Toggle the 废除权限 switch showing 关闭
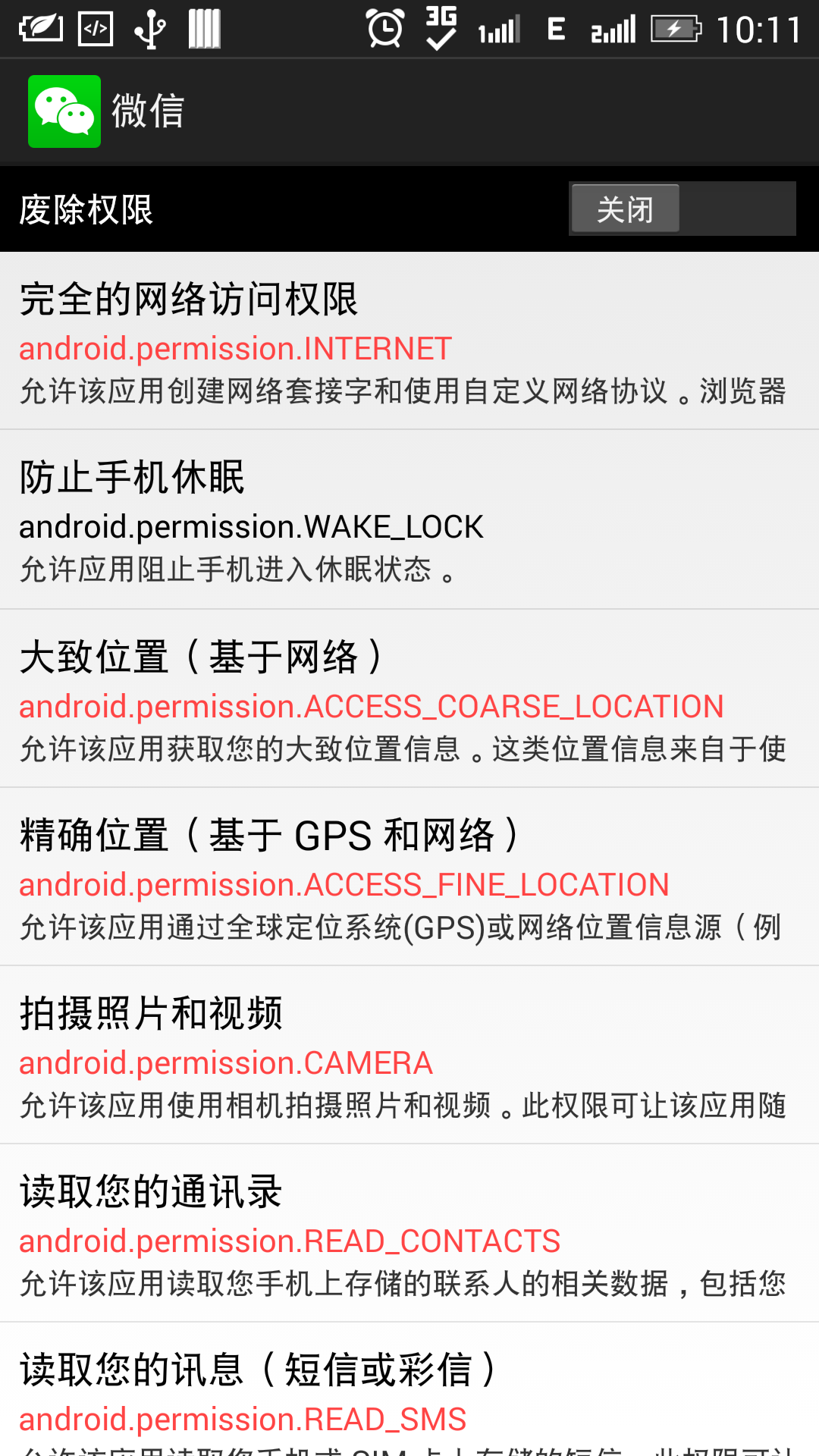Image resolution: width=819 pixels, height=1456 pixels. pos(682,209)
